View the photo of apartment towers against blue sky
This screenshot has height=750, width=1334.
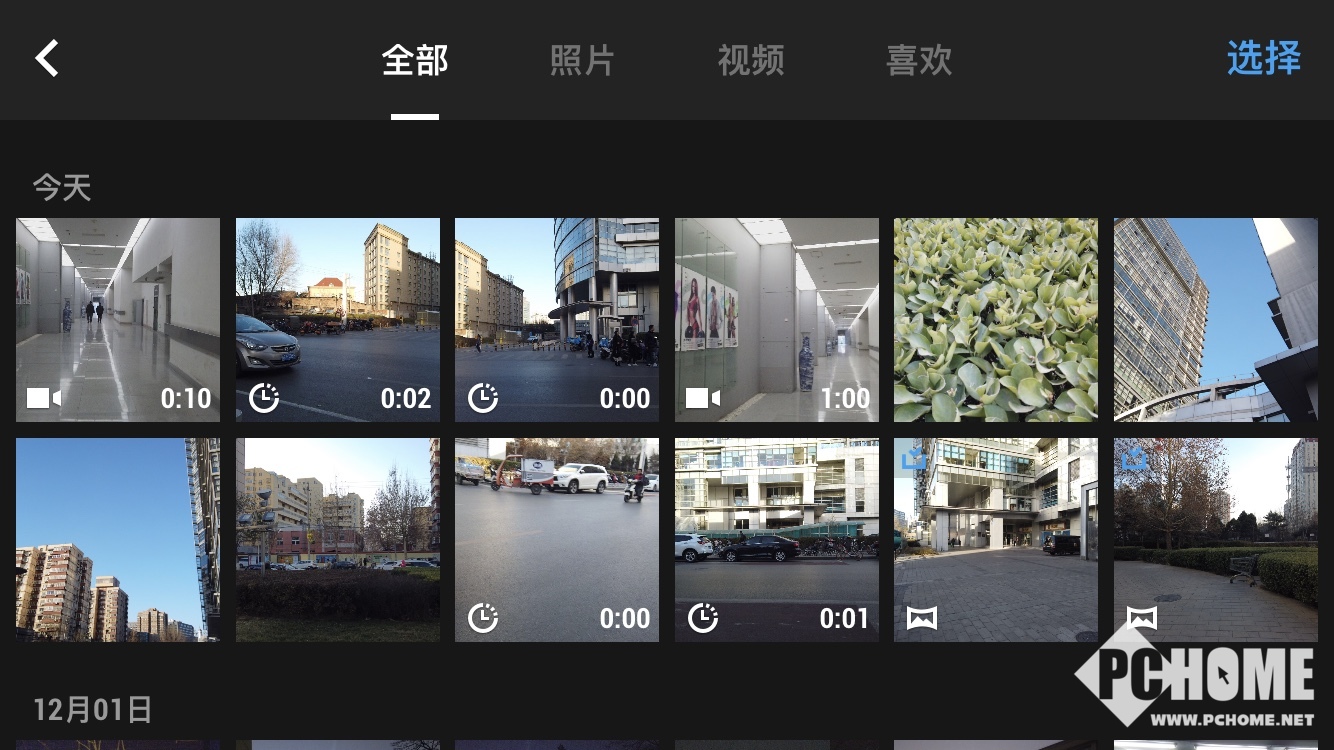pos(118,540)
